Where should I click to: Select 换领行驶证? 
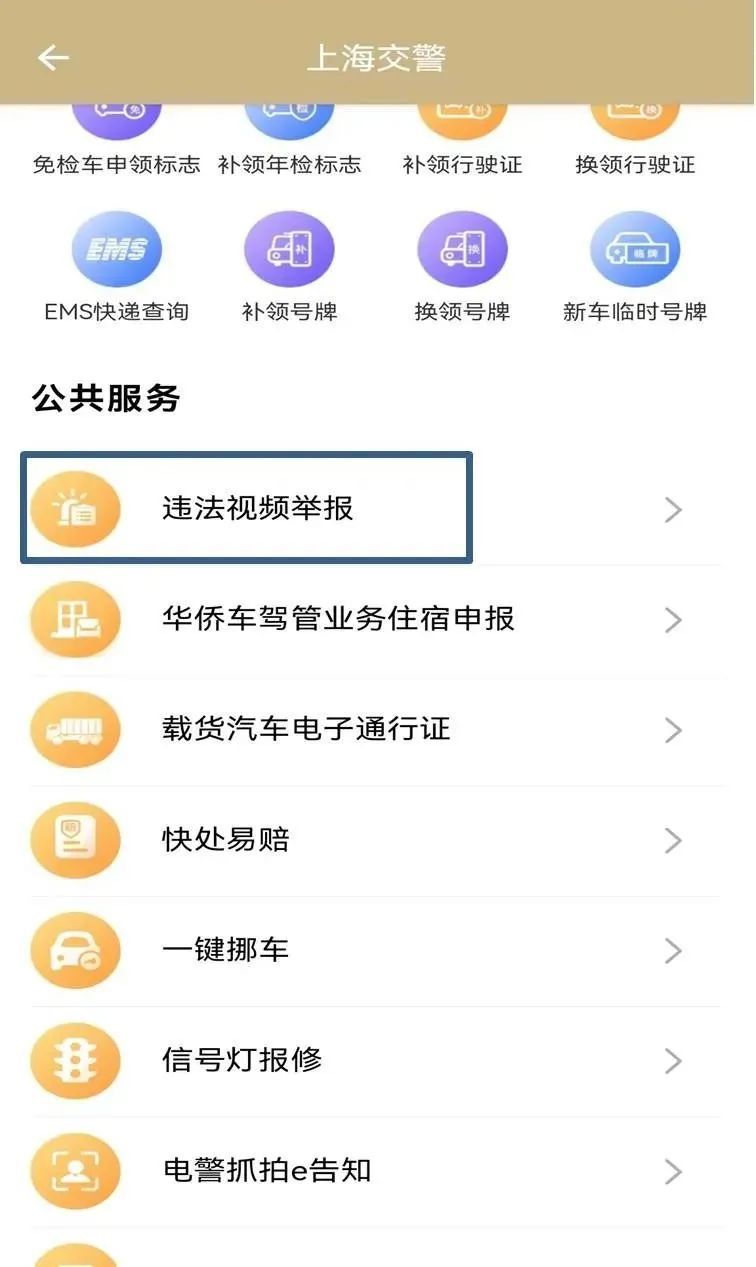(x=635, y=140)
